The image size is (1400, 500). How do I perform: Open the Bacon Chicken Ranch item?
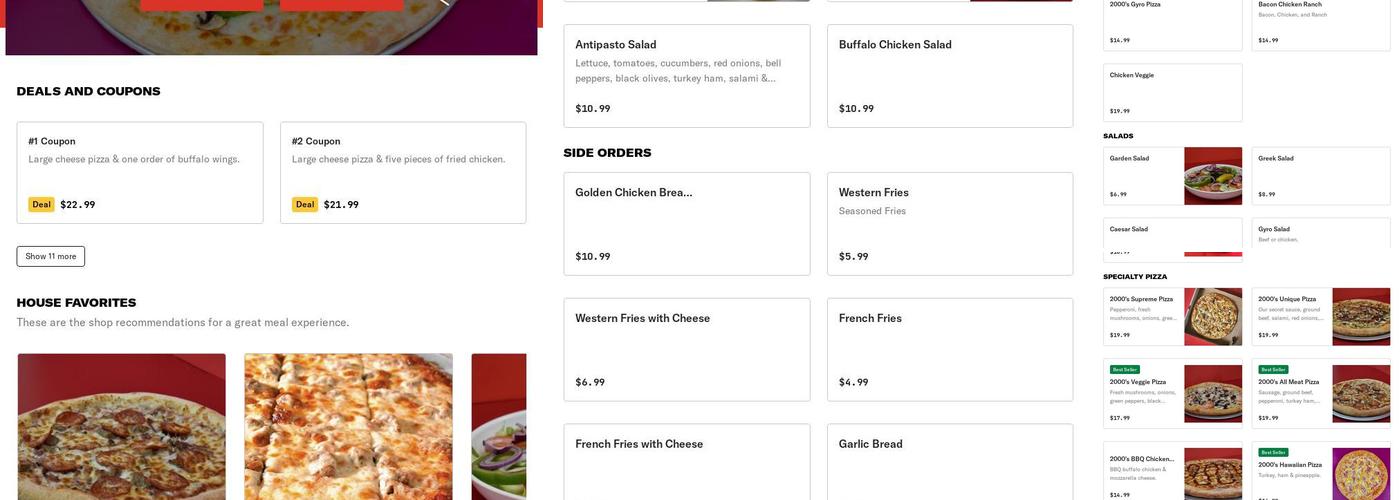[x=1321, y=25]
